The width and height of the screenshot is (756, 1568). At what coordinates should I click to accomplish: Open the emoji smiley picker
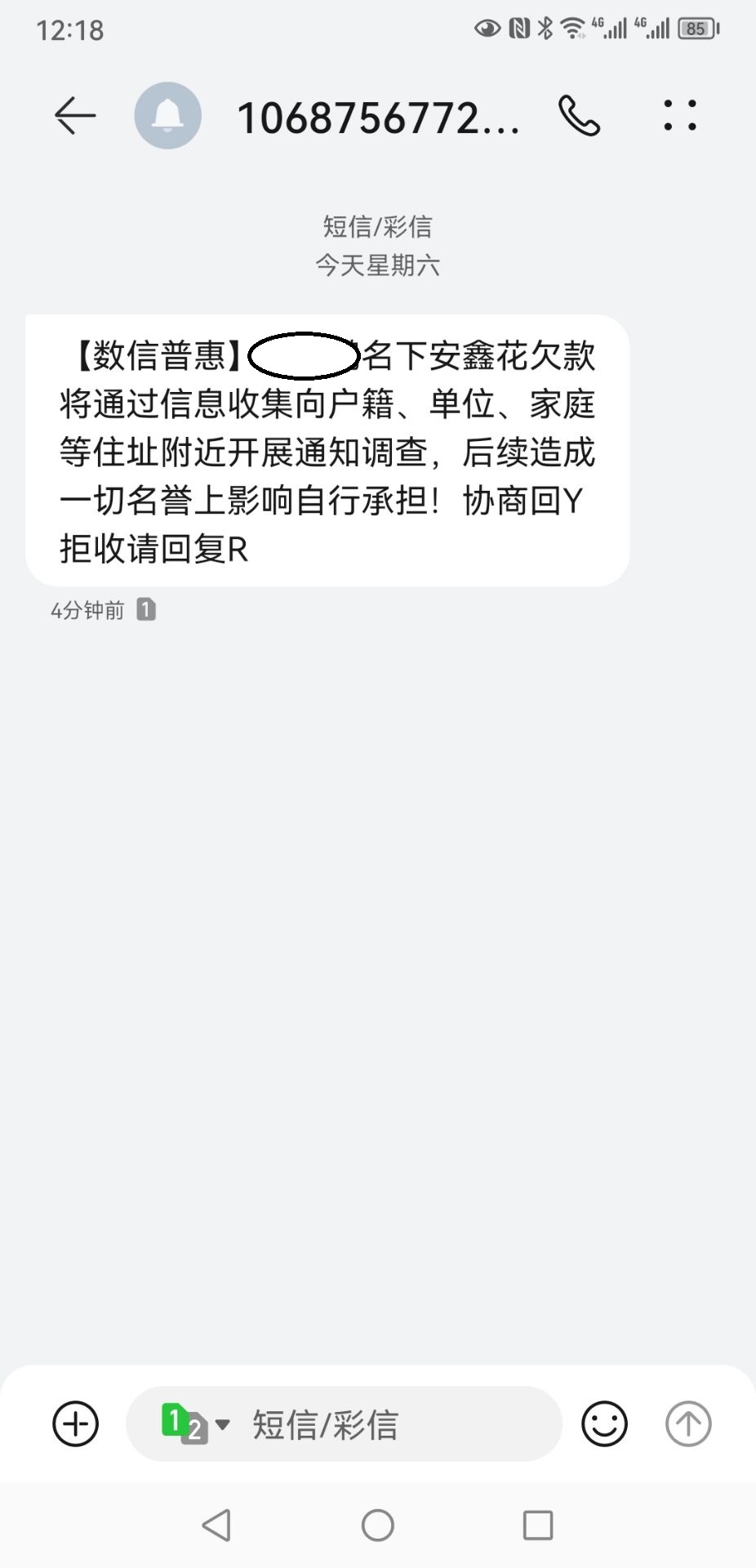click(603, 1424)
